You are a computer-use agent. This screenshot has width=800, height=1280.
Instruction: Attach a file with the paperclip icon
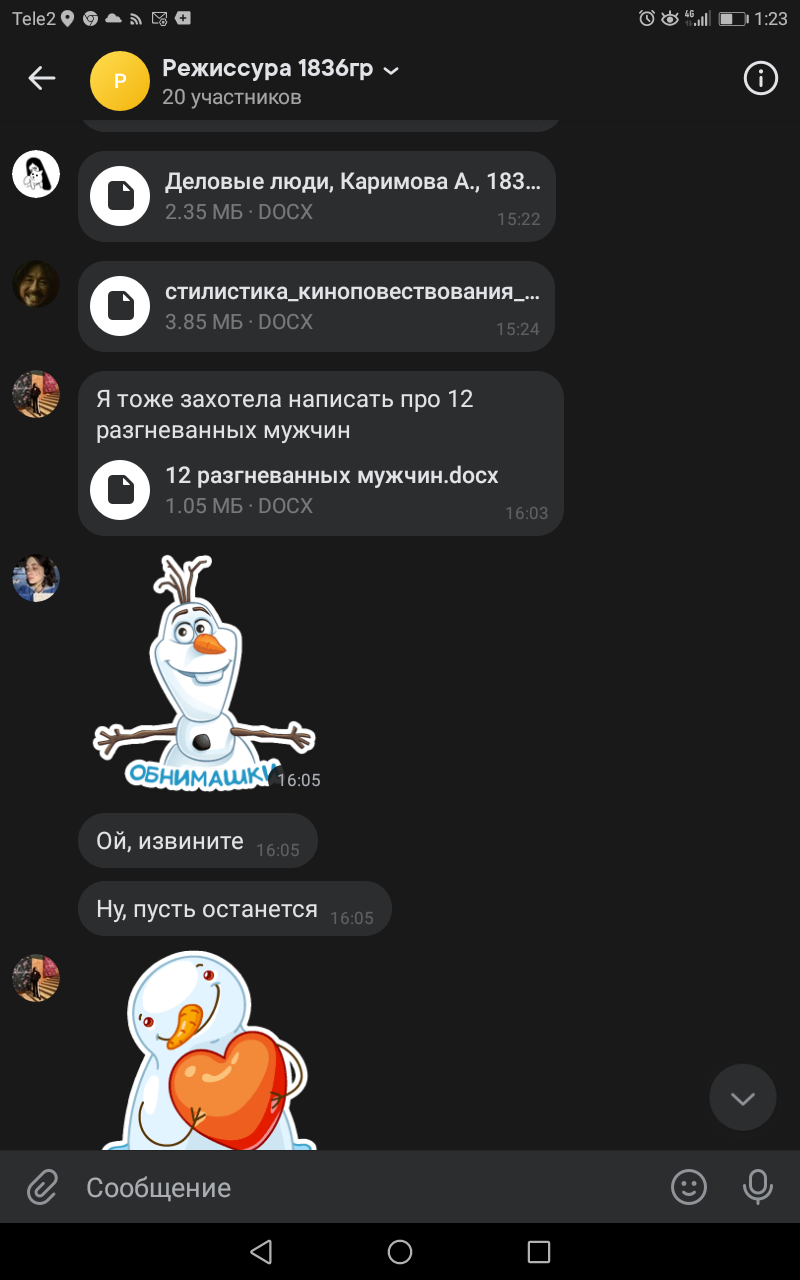[42, 1187]
